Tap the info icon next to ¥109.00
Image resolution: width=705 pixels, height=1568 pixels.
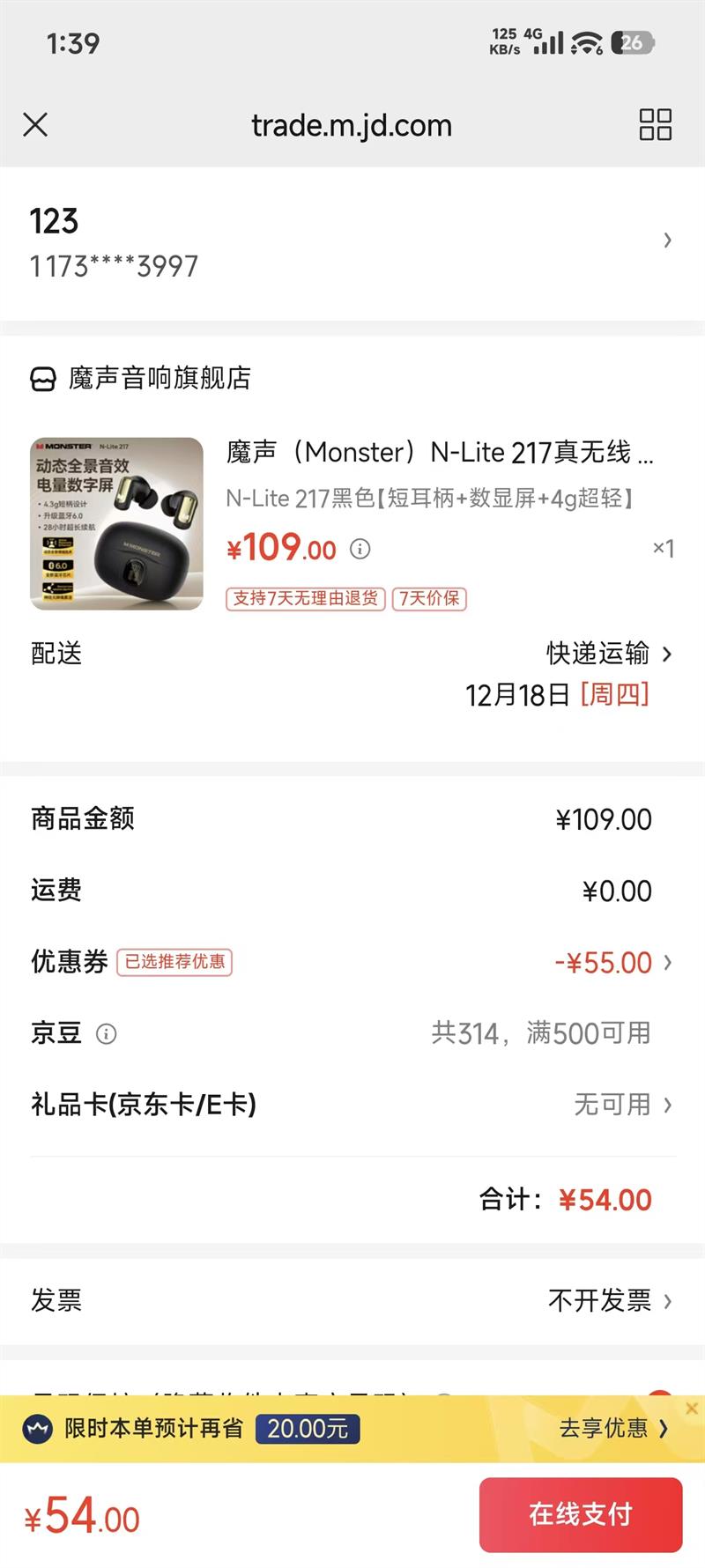point(358,549)
